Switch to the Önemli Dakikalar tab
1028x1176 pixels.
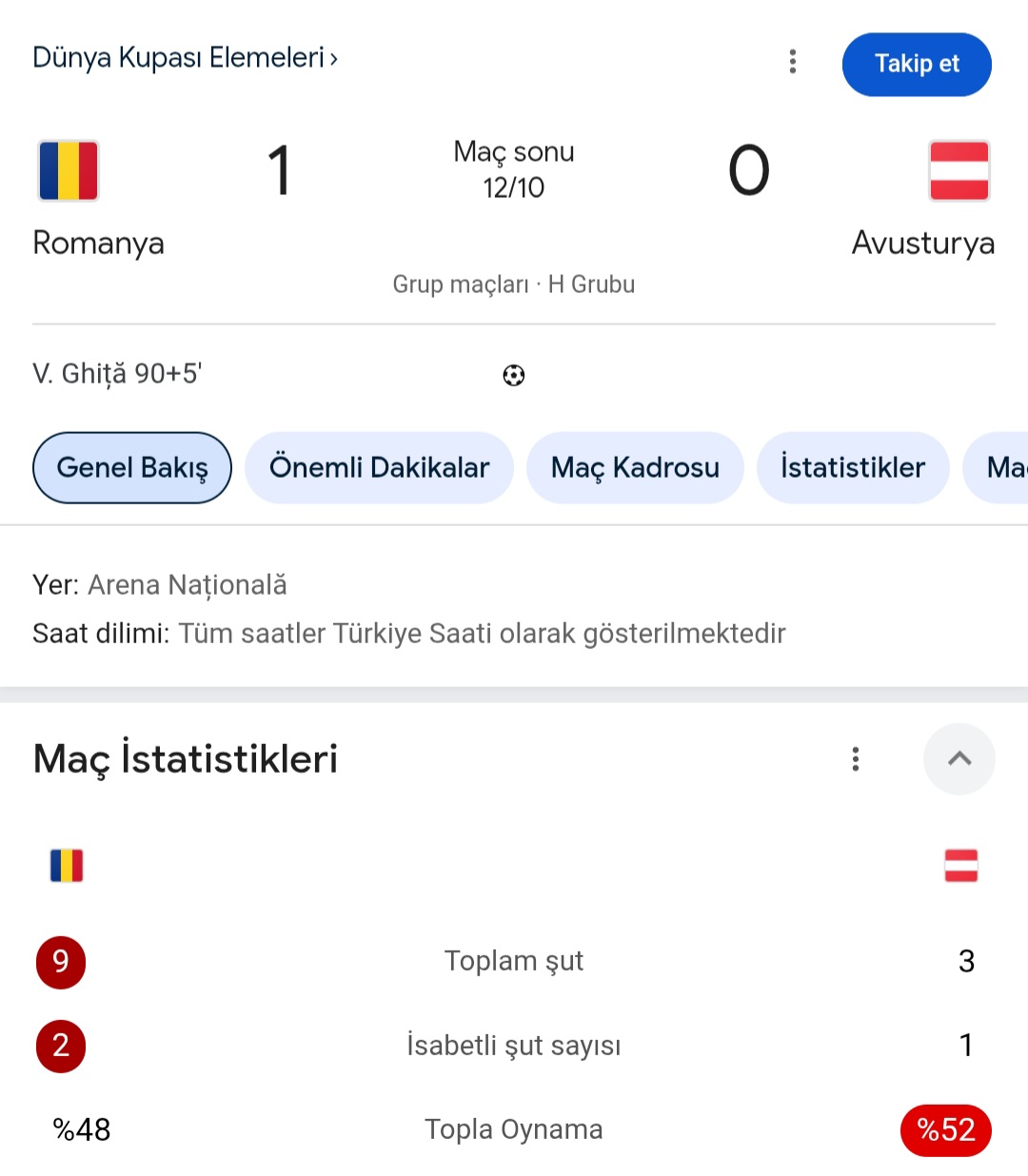click(x=379, y=467)
